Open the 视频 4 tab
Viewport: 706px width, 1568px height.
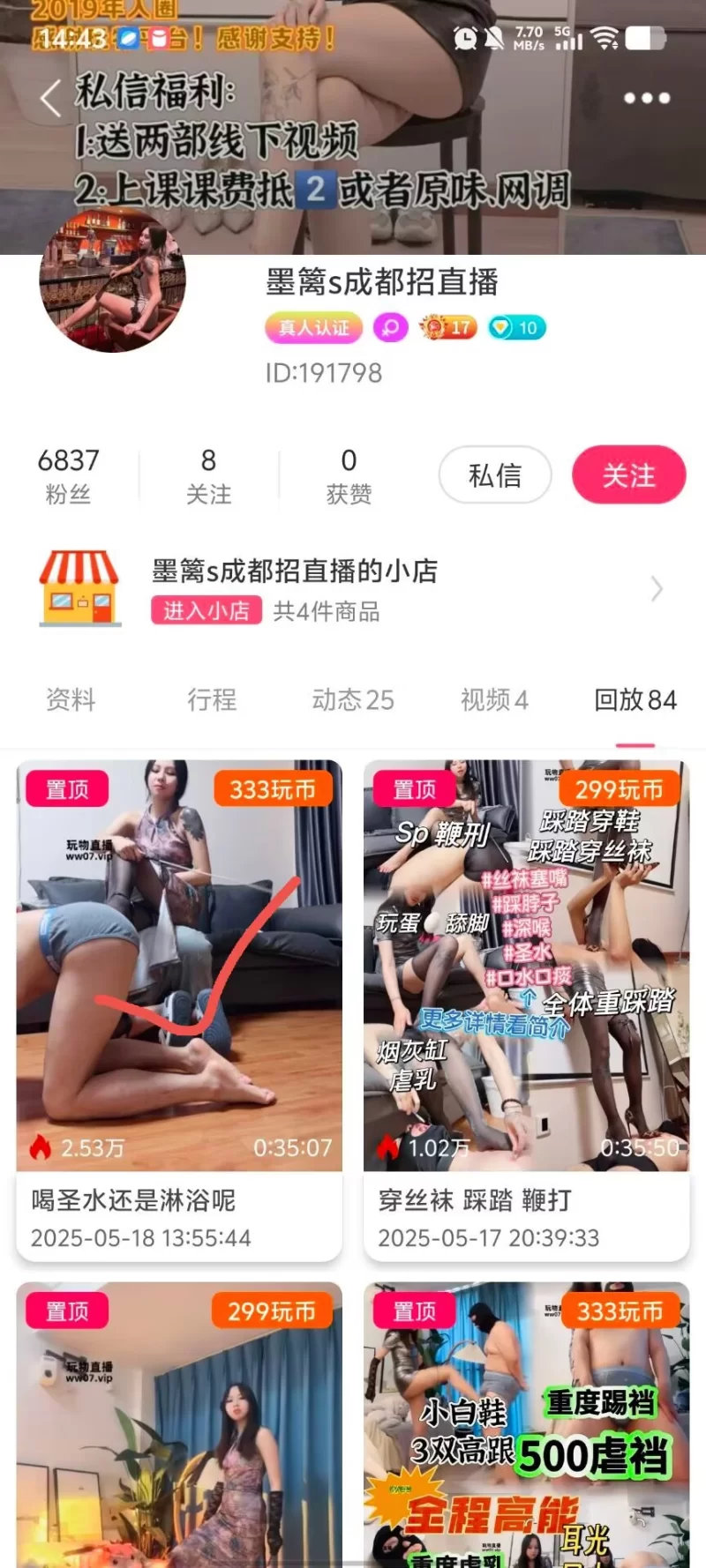(494, 700)
